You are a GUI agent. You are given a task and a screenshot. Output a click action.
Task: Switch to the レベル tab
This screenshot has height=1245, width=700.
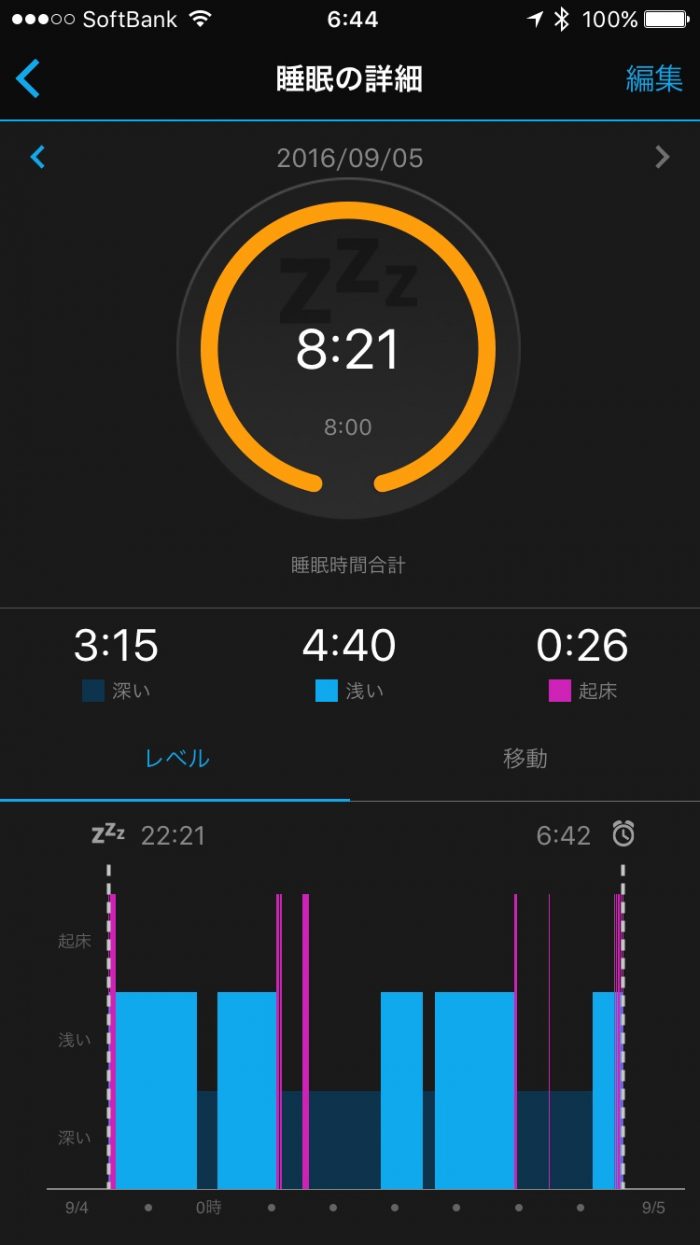pos(176,758)
